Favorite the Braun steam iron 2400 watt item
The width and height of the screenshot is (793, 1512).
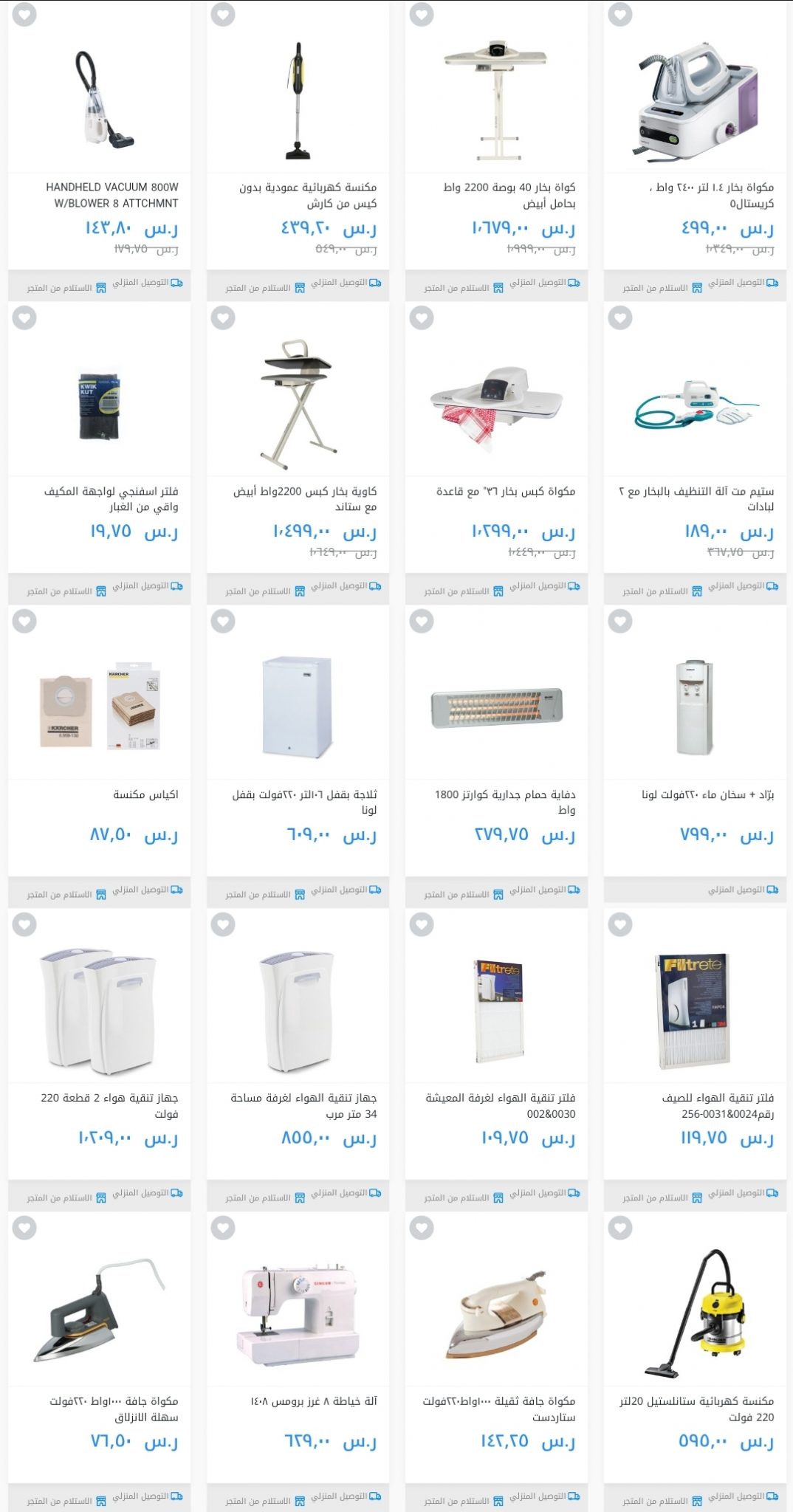coord(620,15)
